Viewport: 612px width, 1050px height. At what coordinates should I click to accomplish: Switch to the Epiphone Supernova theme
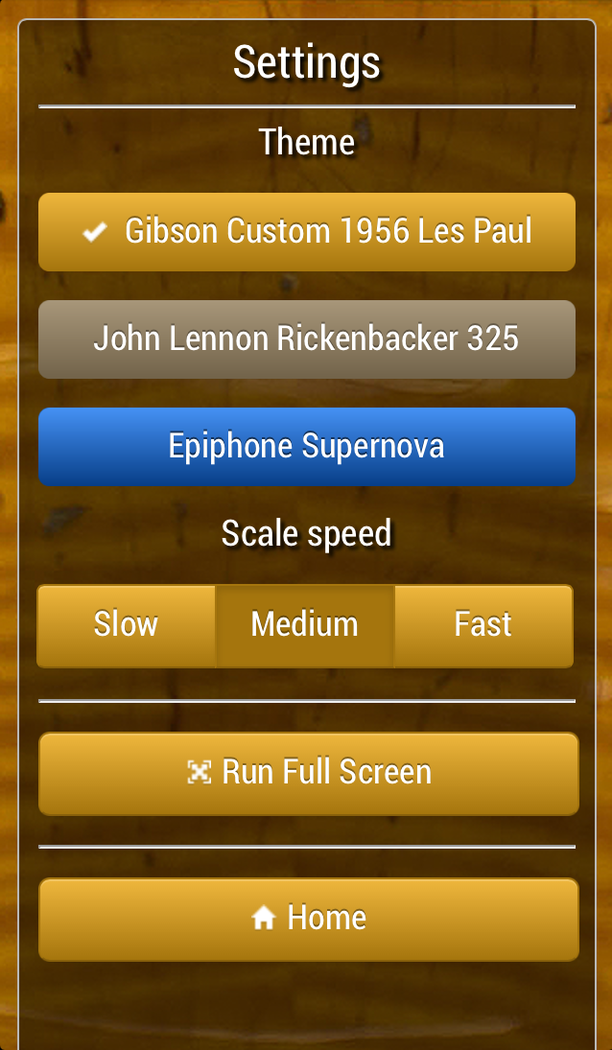(307, 446)
